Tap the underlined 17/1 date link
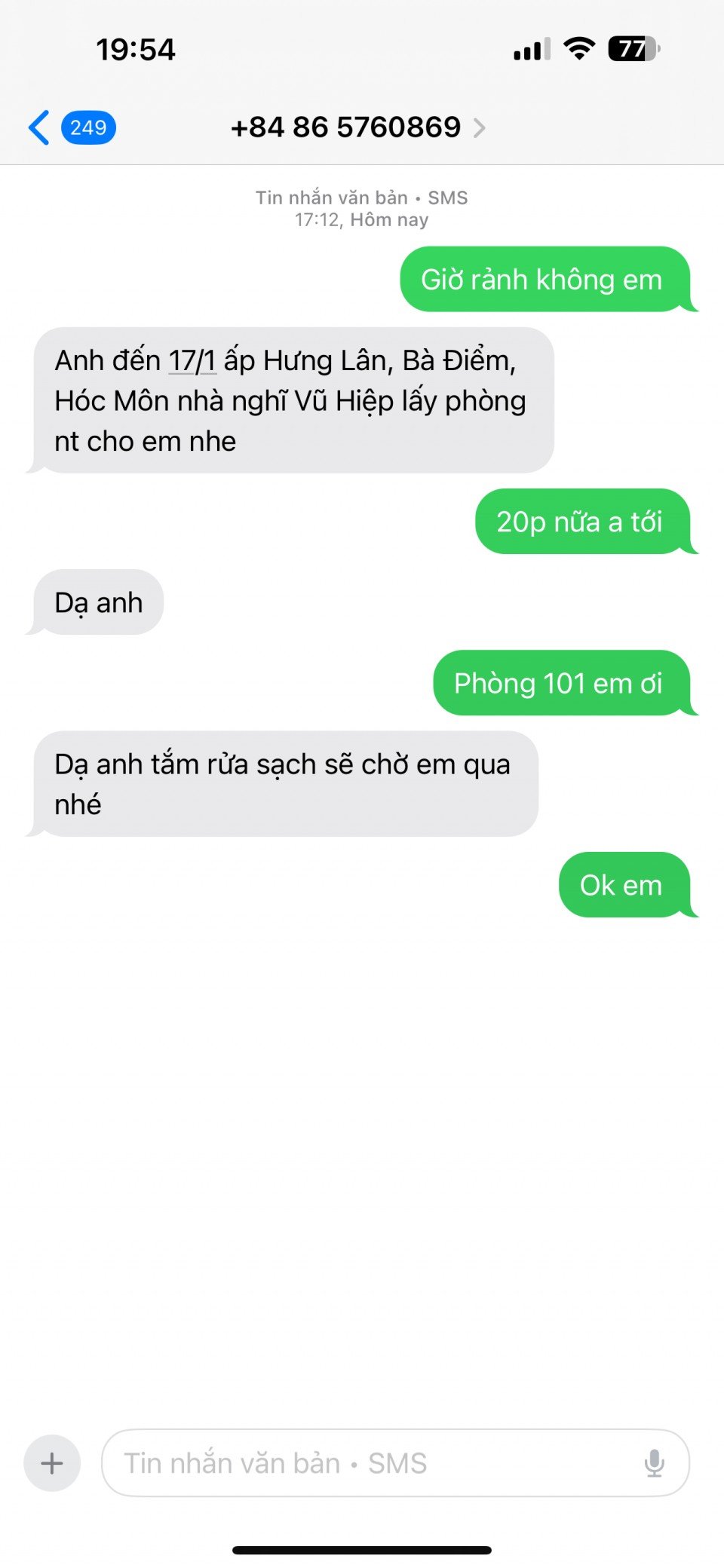 coord(192,360)
